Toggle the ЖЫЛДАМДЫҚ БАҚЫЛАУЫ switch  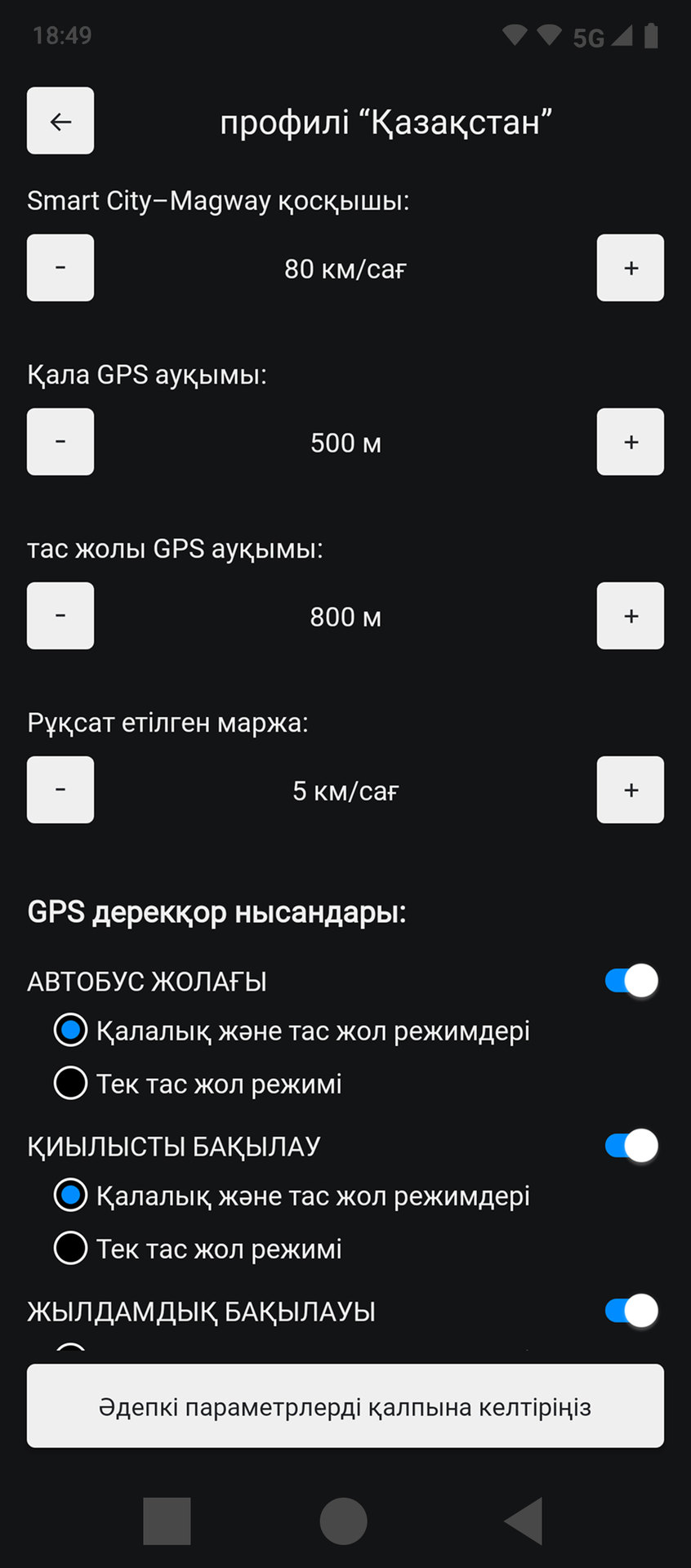coord(631,1311)
